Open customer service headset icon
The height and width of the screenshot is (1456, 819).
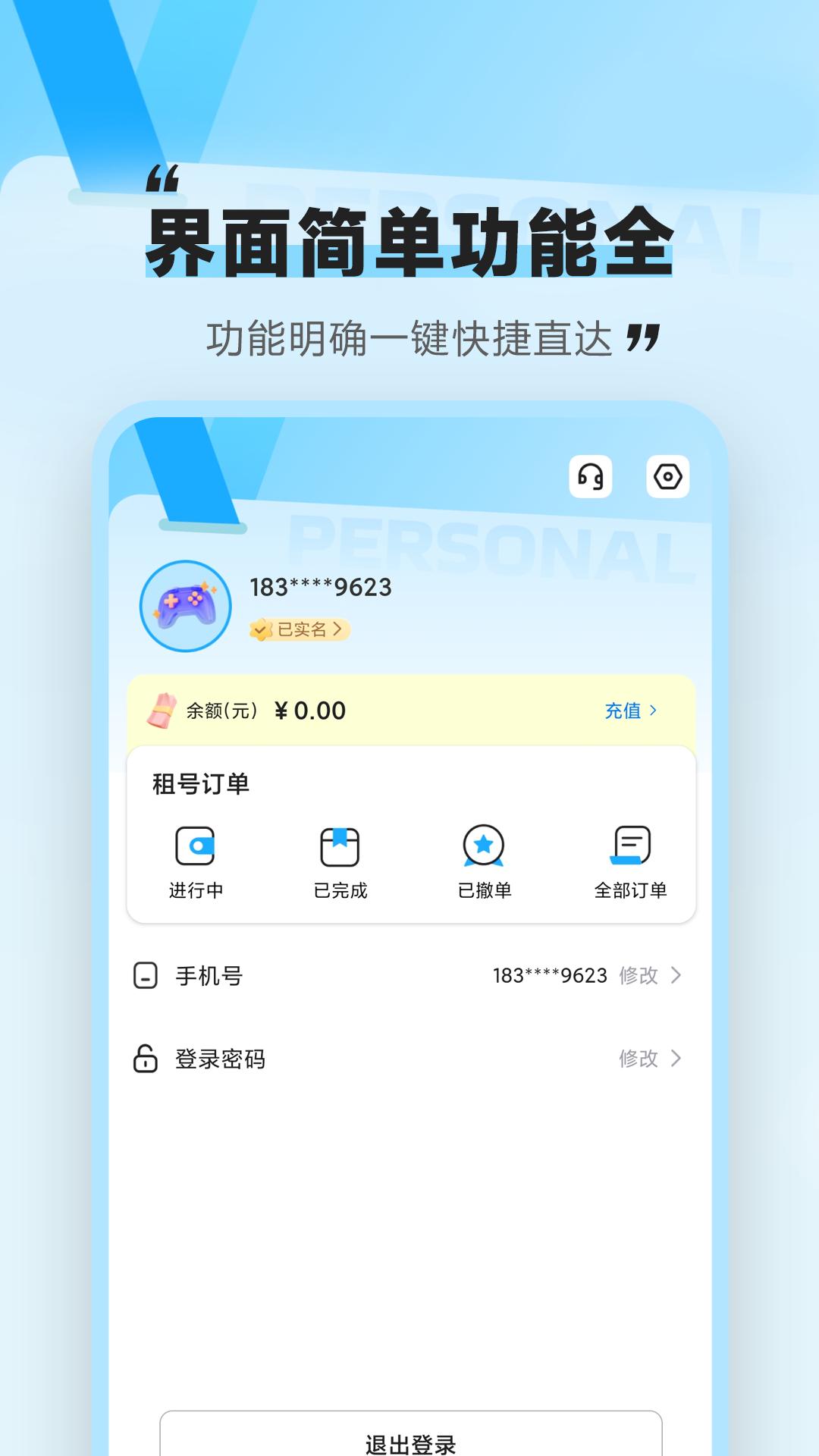coord(589,477)
